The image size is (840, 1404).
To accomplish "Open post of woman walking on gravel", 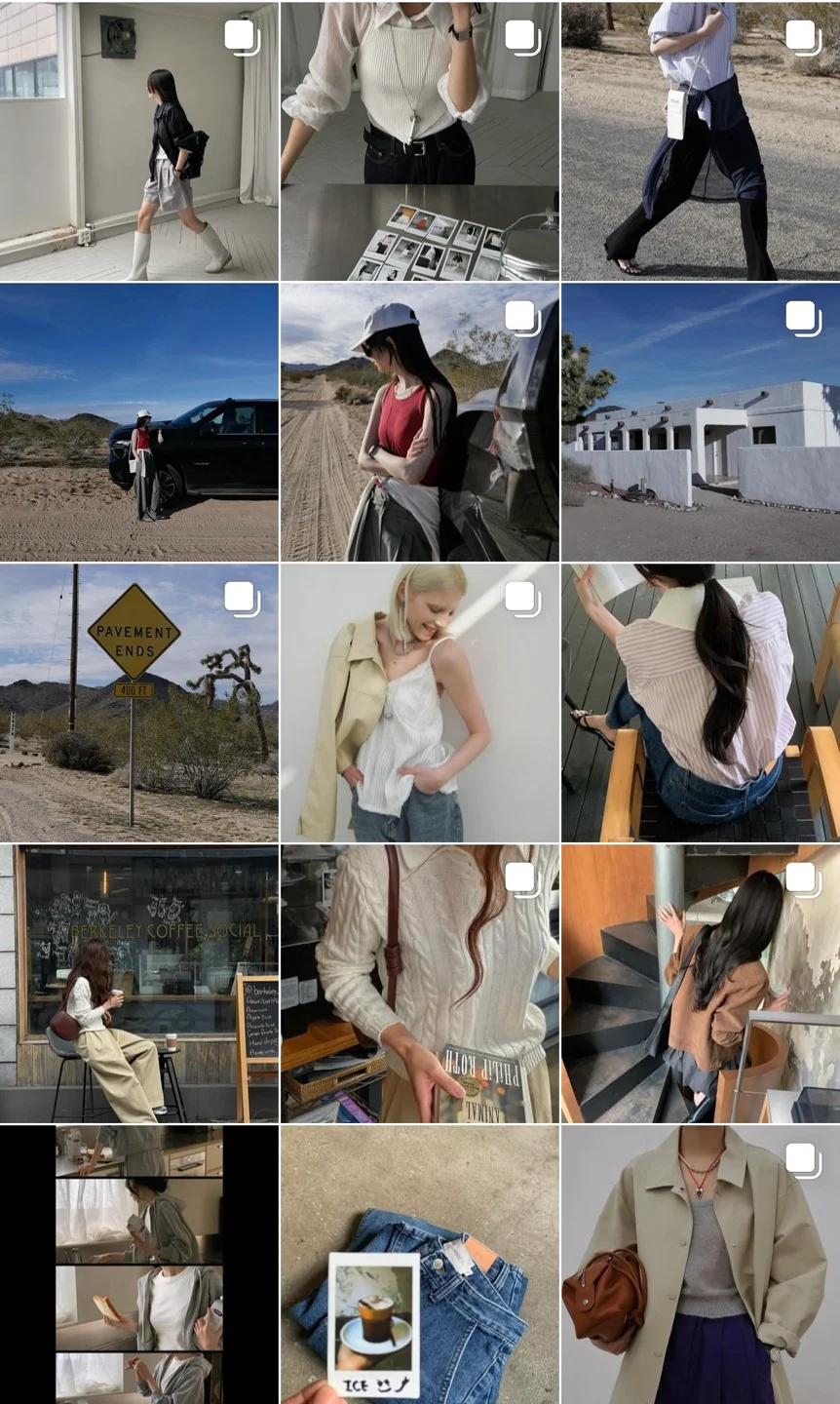I will coord(700,141).
